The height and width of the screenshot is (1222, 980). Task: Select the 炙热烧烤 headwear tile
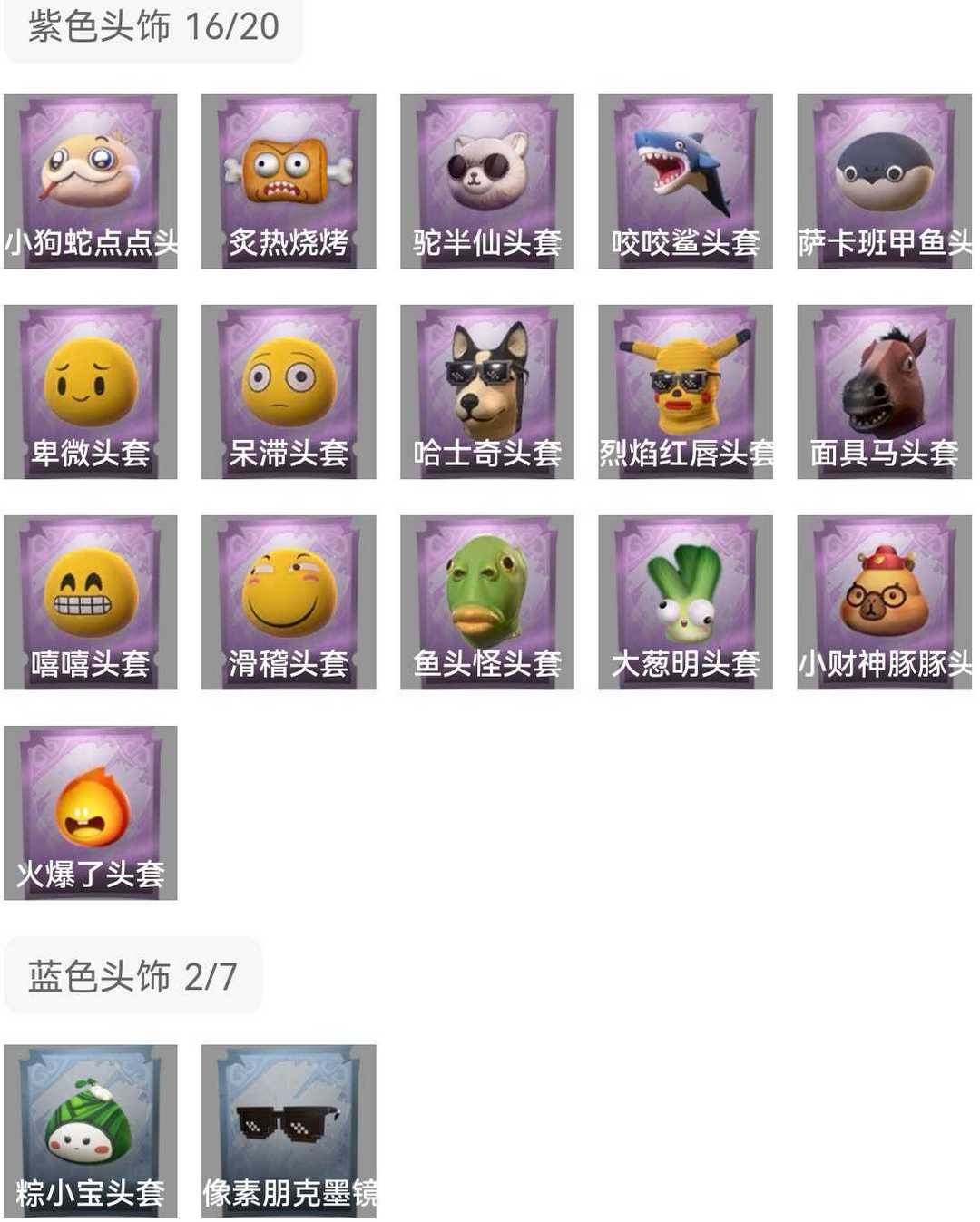[289, 181]
